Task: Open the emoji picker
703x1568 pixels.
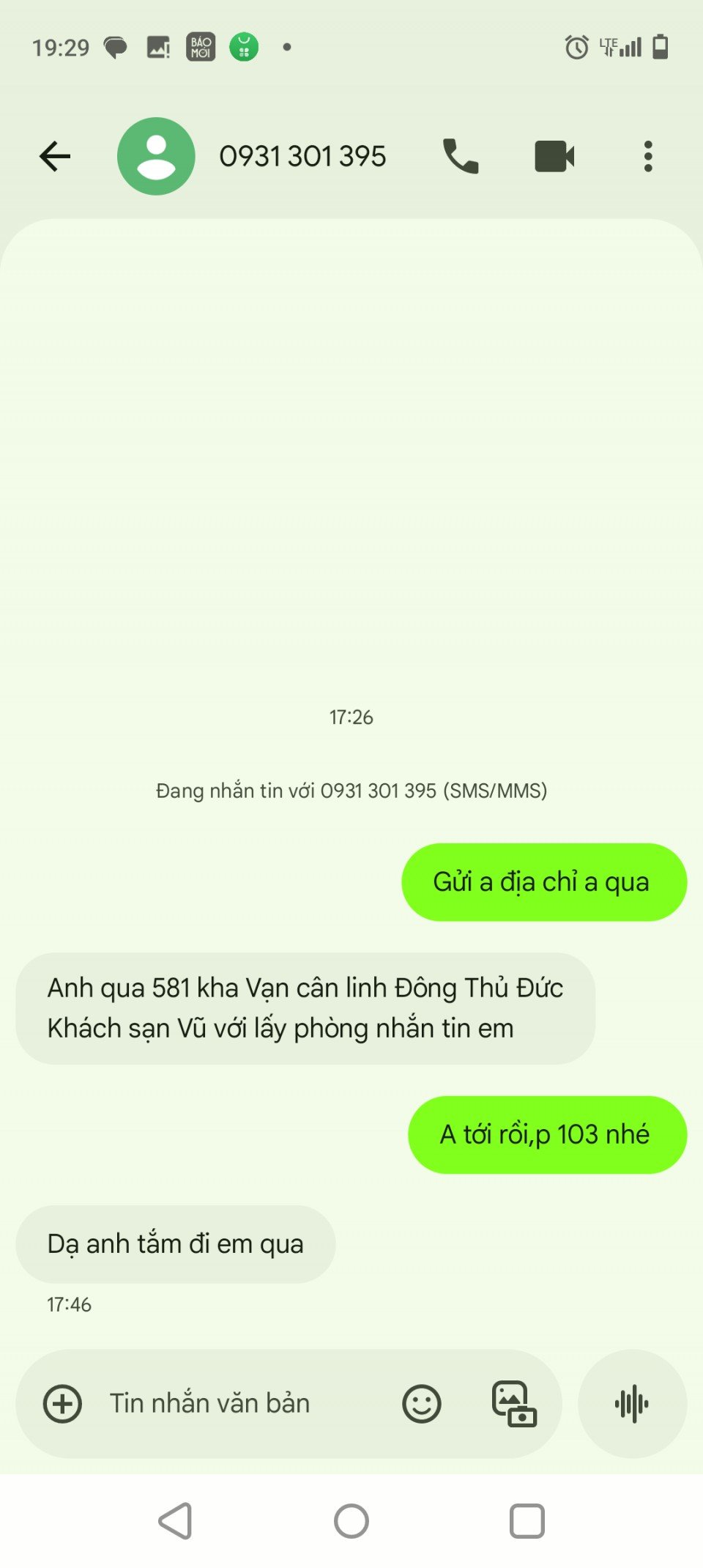Action: [x=422, y=1404]
